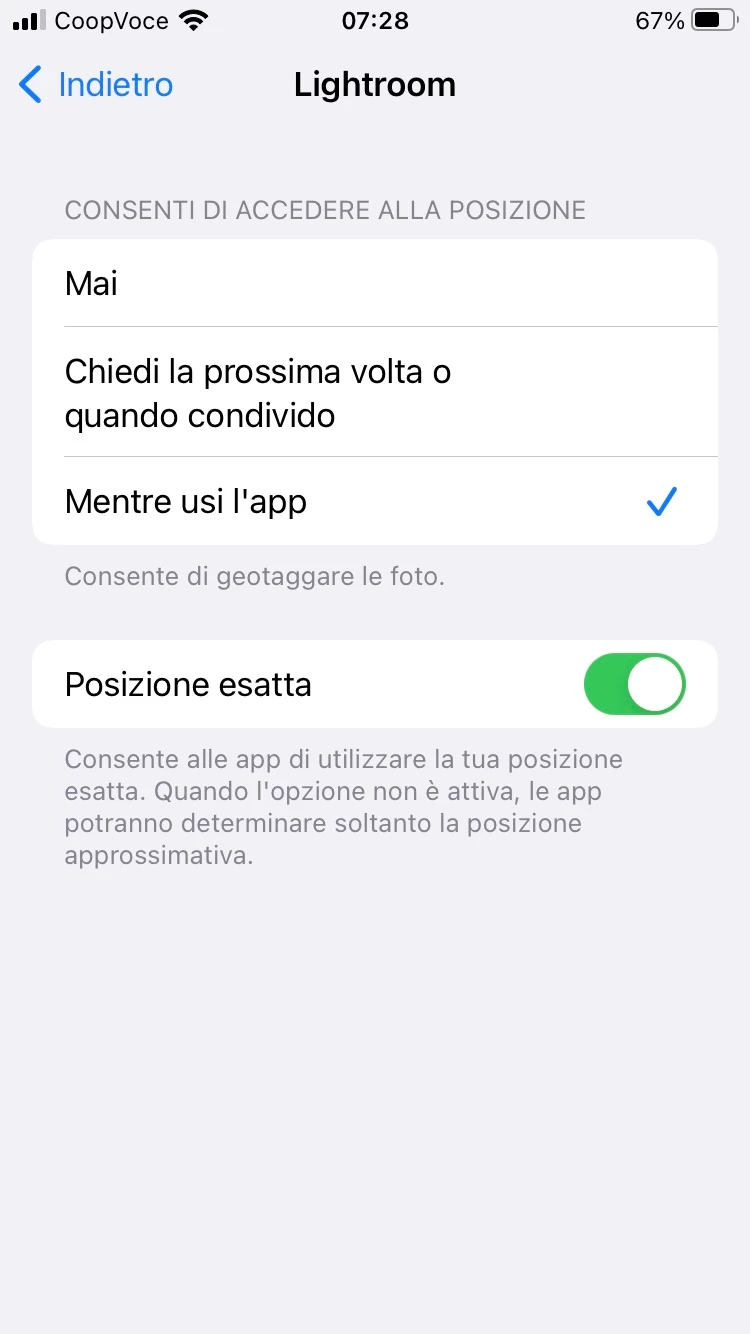750x1334 pixels.
Task: Select Mai for location access
Action: tap(374, 284)
